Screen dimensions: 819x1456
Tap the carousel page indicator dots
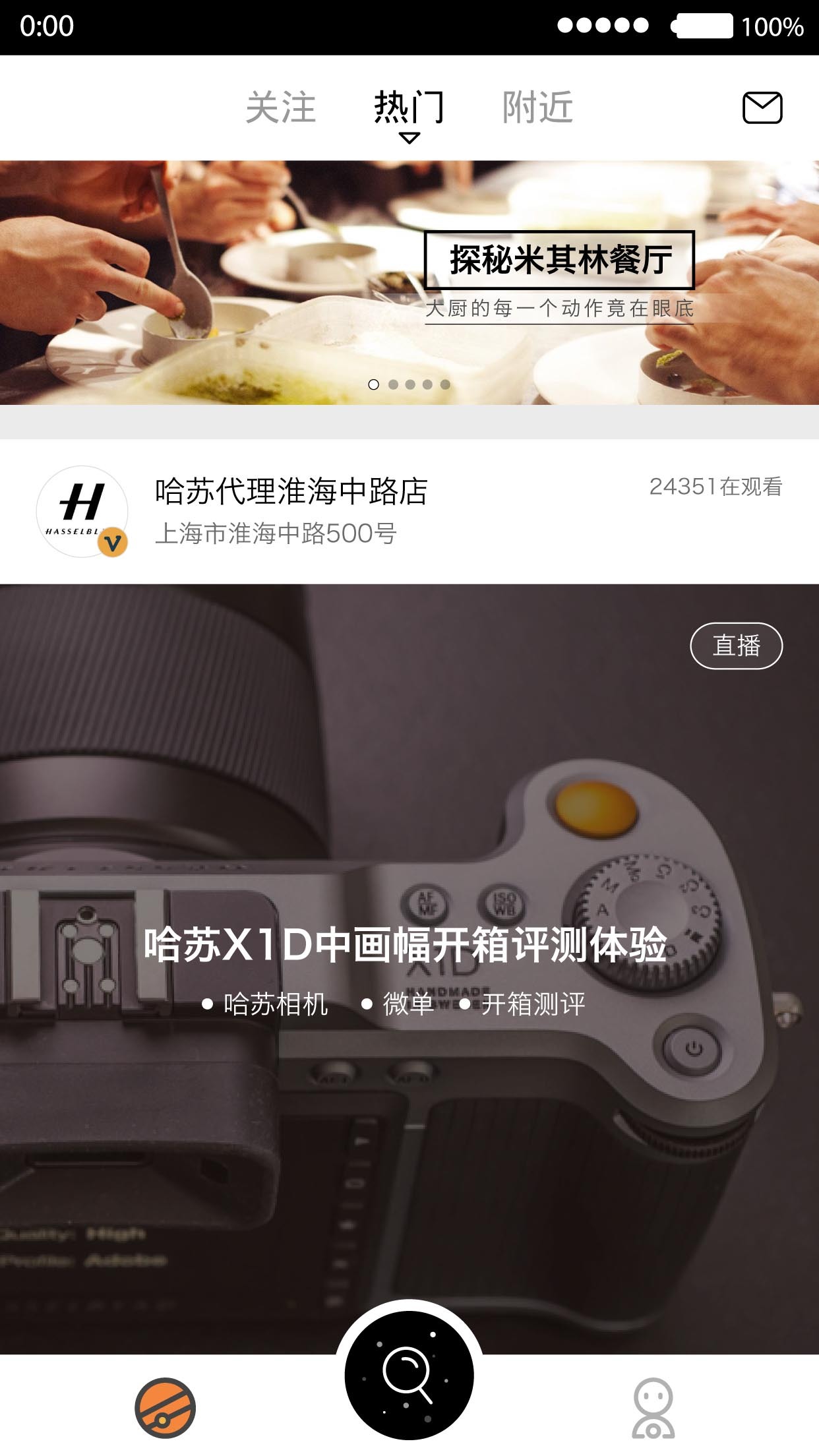(409, 384)
